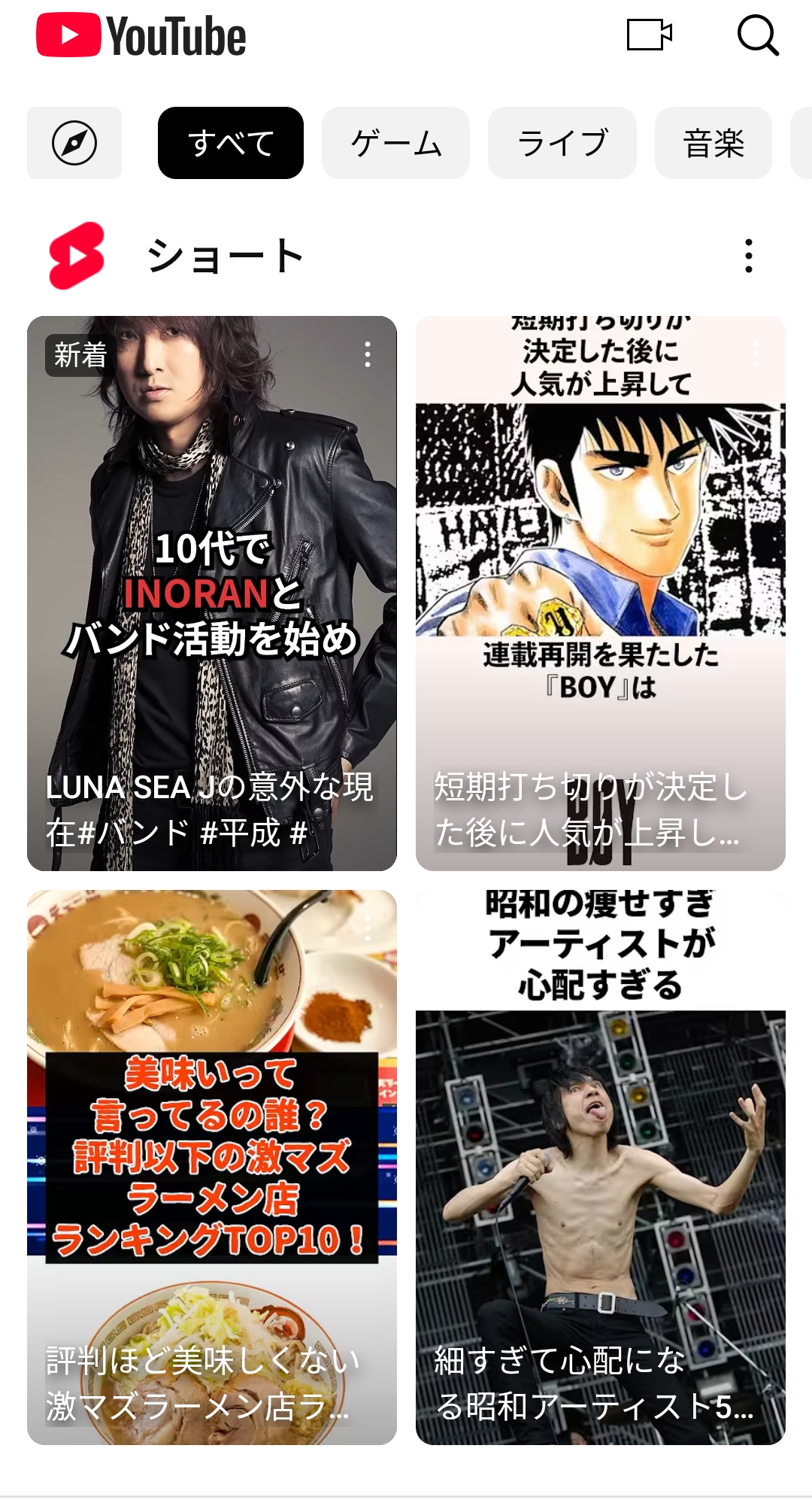Choose the 音楽 category chip
The height and width of the screenshot is (1500, 812).
[x=714, y=143]
